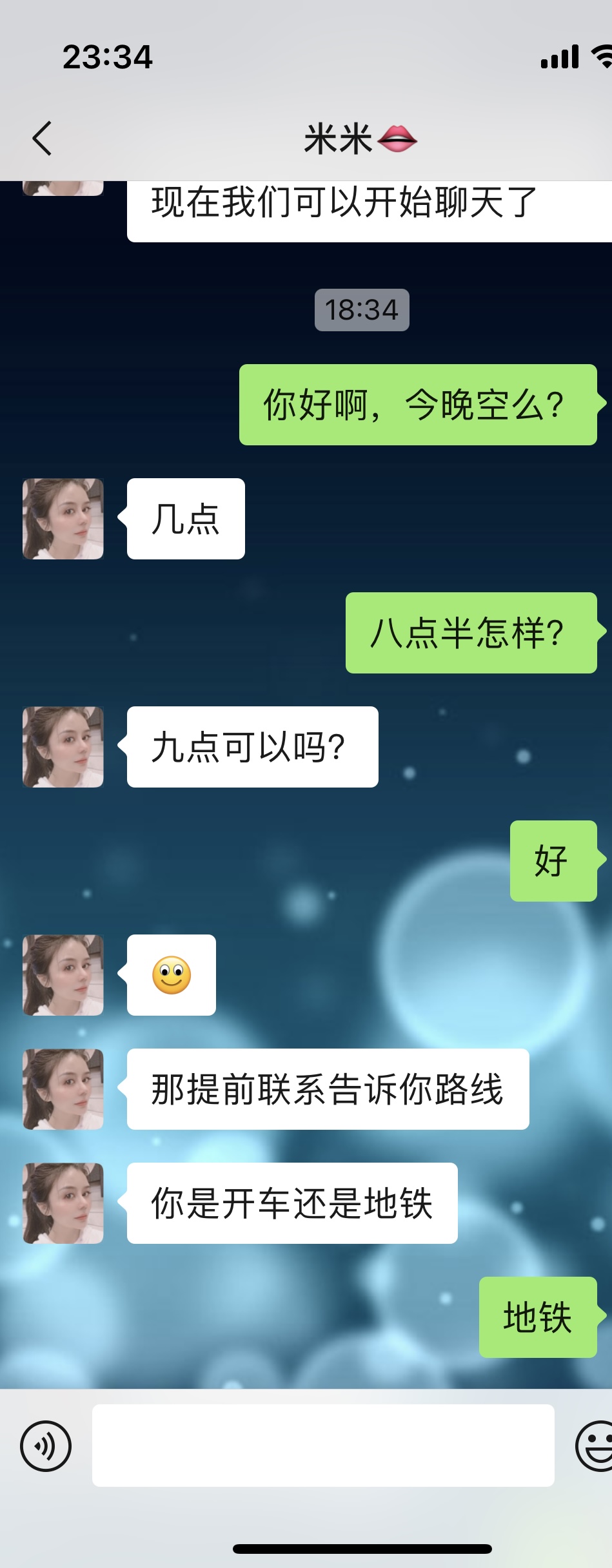Open avatar next to the 几点 message
Viewport: 612px width, 1568px height.
[63, 519]
